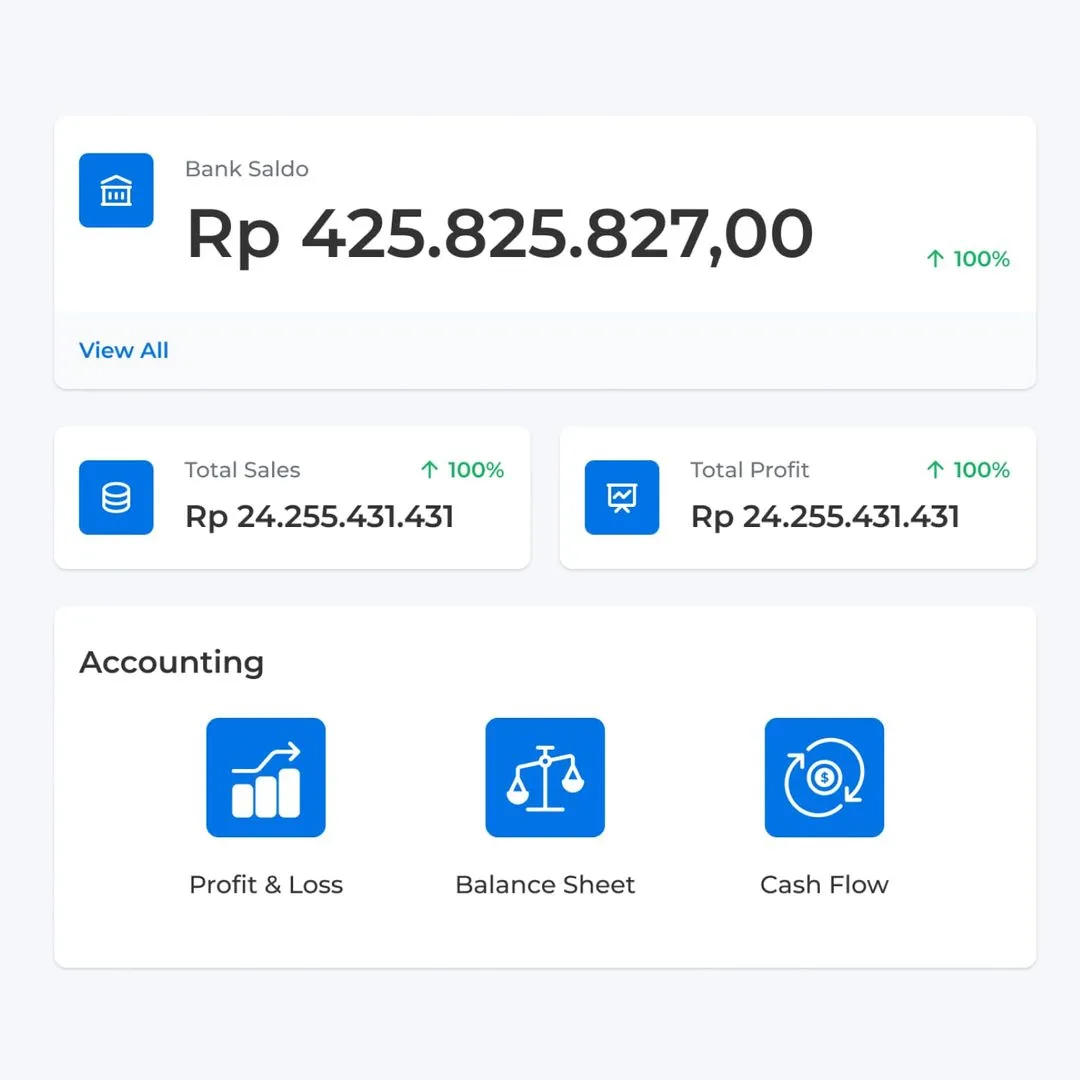
Task: Open the Profit & Loss report
Action: point(266,778)
